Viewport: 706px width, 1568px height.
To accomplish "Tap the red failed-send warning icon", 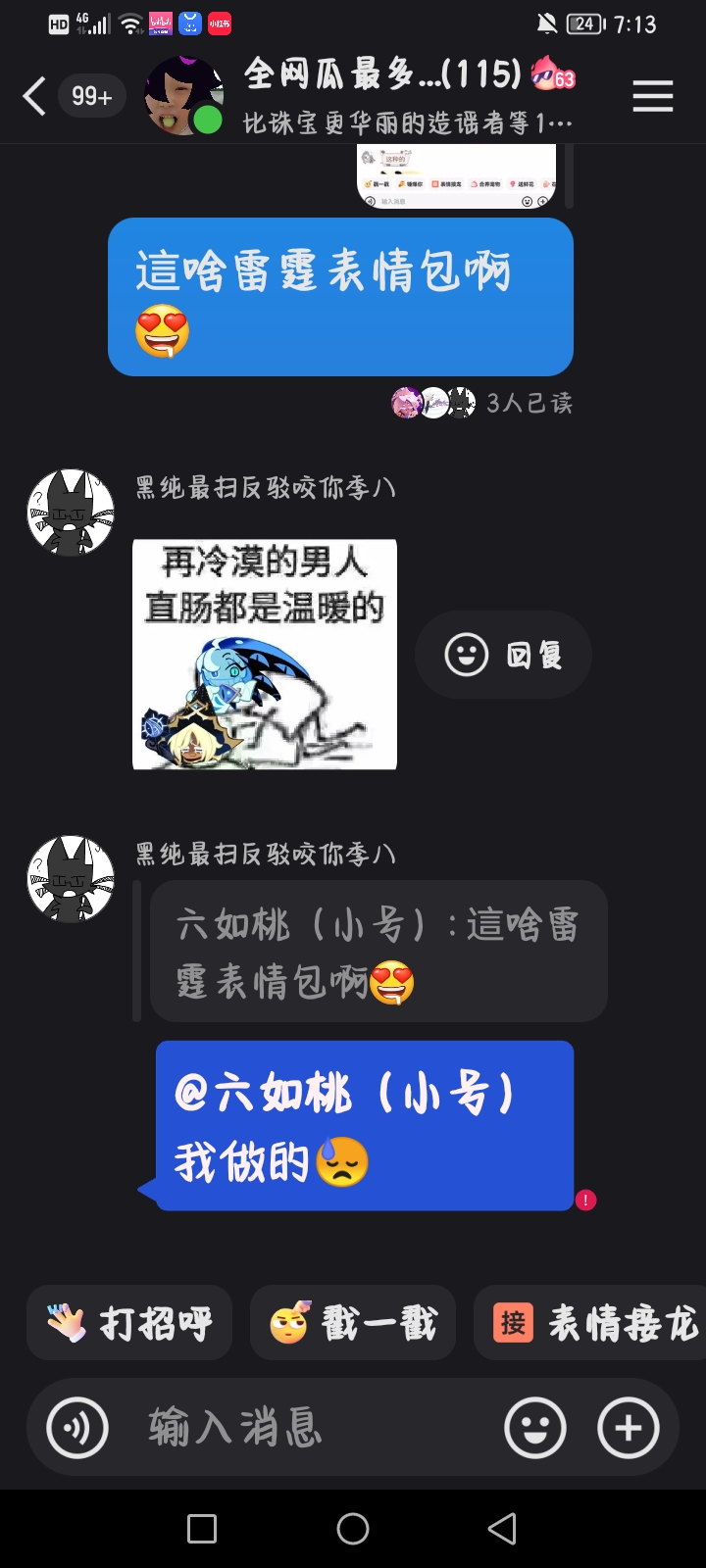I will (586, 1200).
